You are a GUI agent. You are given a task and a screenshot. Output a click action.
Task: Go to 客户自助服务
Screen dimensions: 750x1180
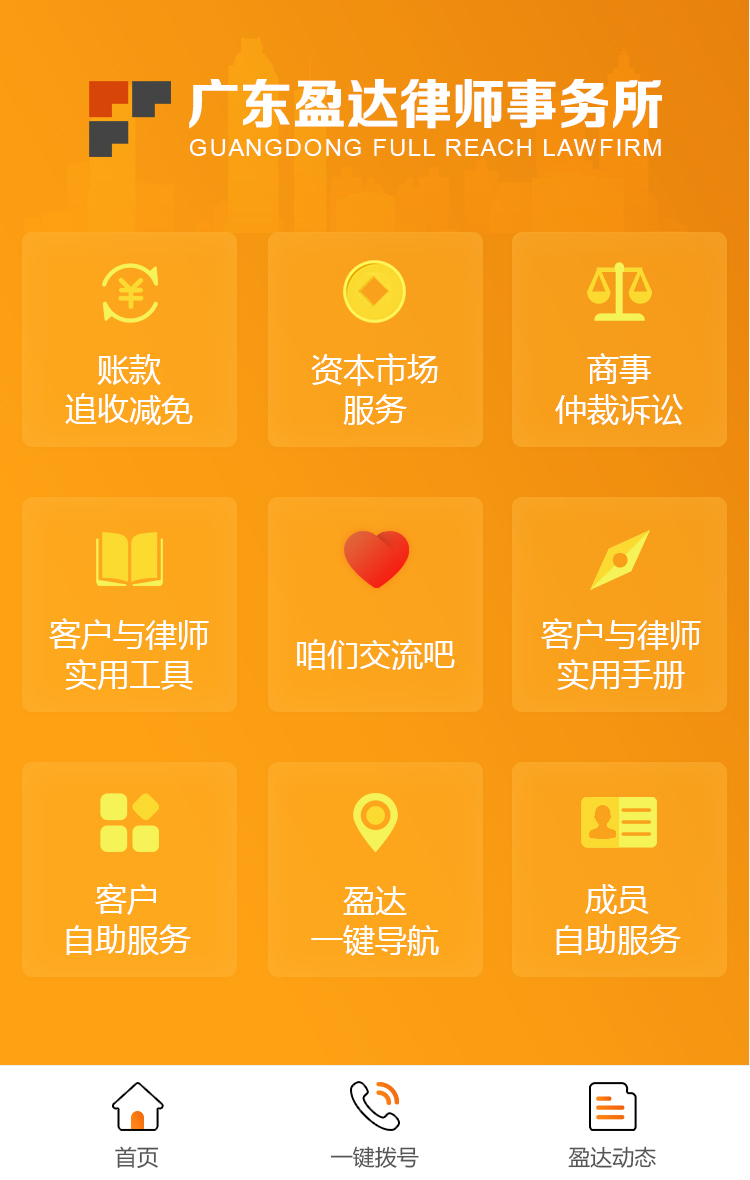pyautogui.click(x=129, y=870)
